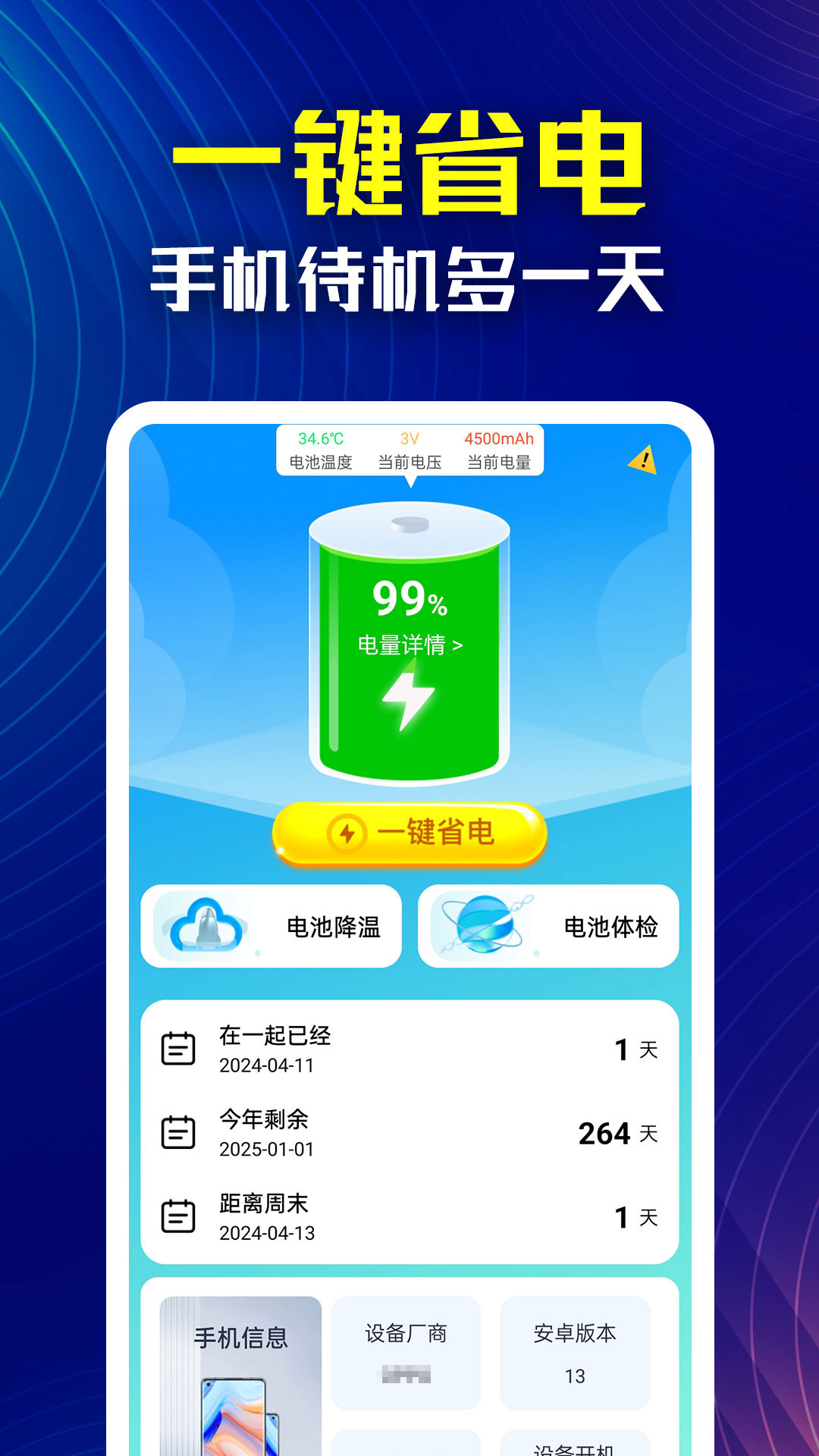Select the lightning bolt inside the battery
Viewport: 819px width, 1456px height.
click(409, 699)
